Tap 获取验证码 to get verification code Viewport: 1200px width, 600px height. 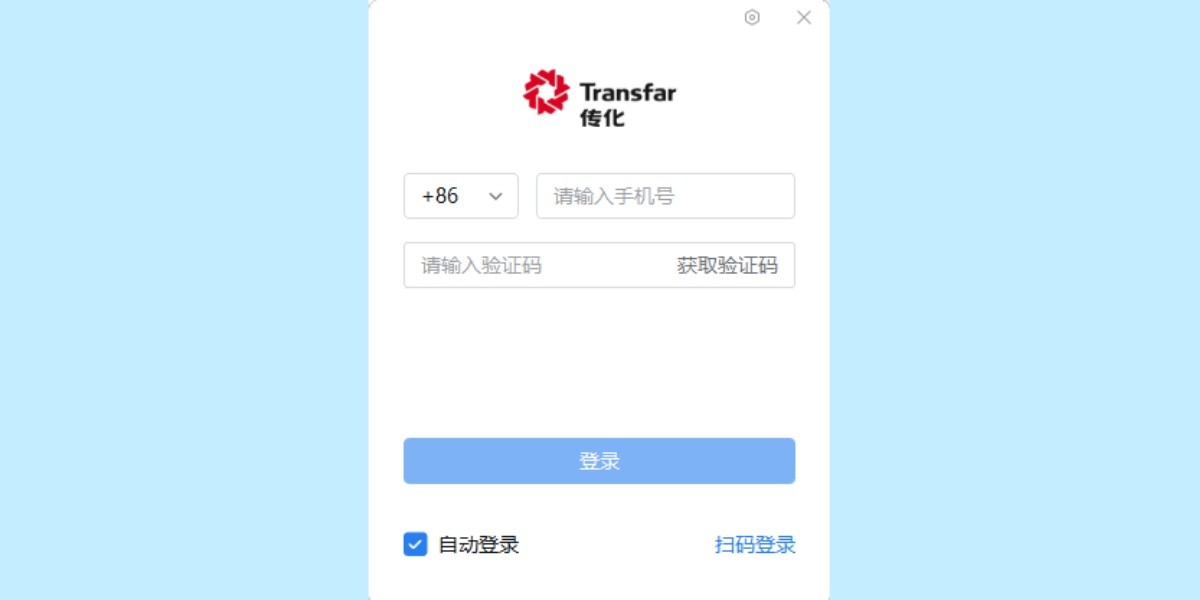[x=727, y=265]
